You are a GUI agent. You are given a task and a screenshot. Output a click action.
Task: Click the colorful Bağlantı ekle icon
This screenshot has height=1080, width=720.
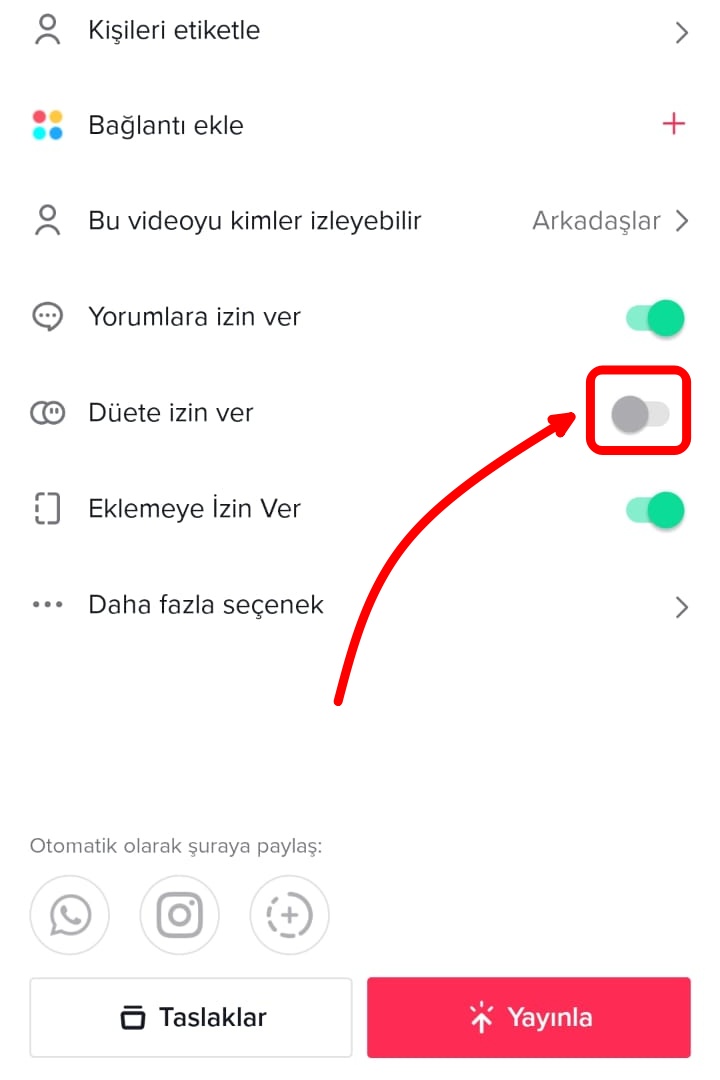point(47,124)
